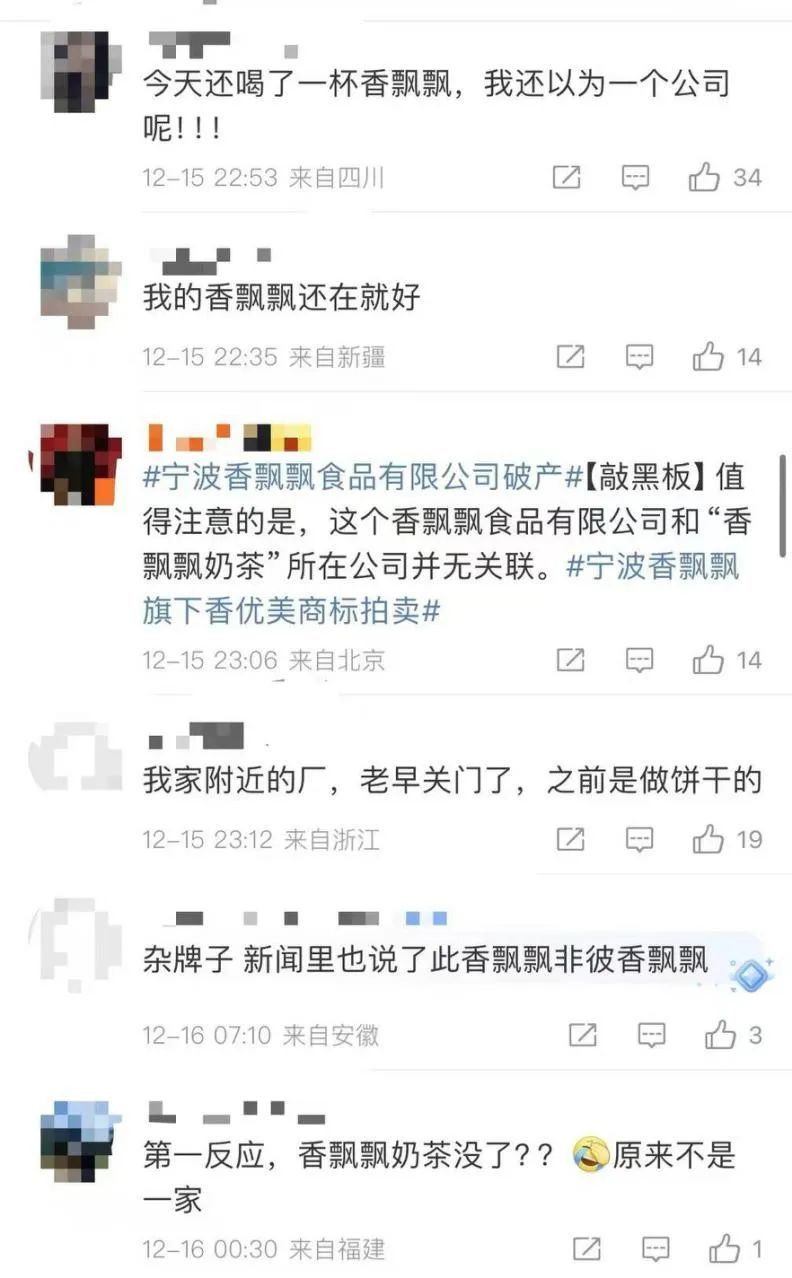Reply to the 敲黑板 comment from 北京
The width and height of the screenshot is (792, 1278).
point(639,660)
